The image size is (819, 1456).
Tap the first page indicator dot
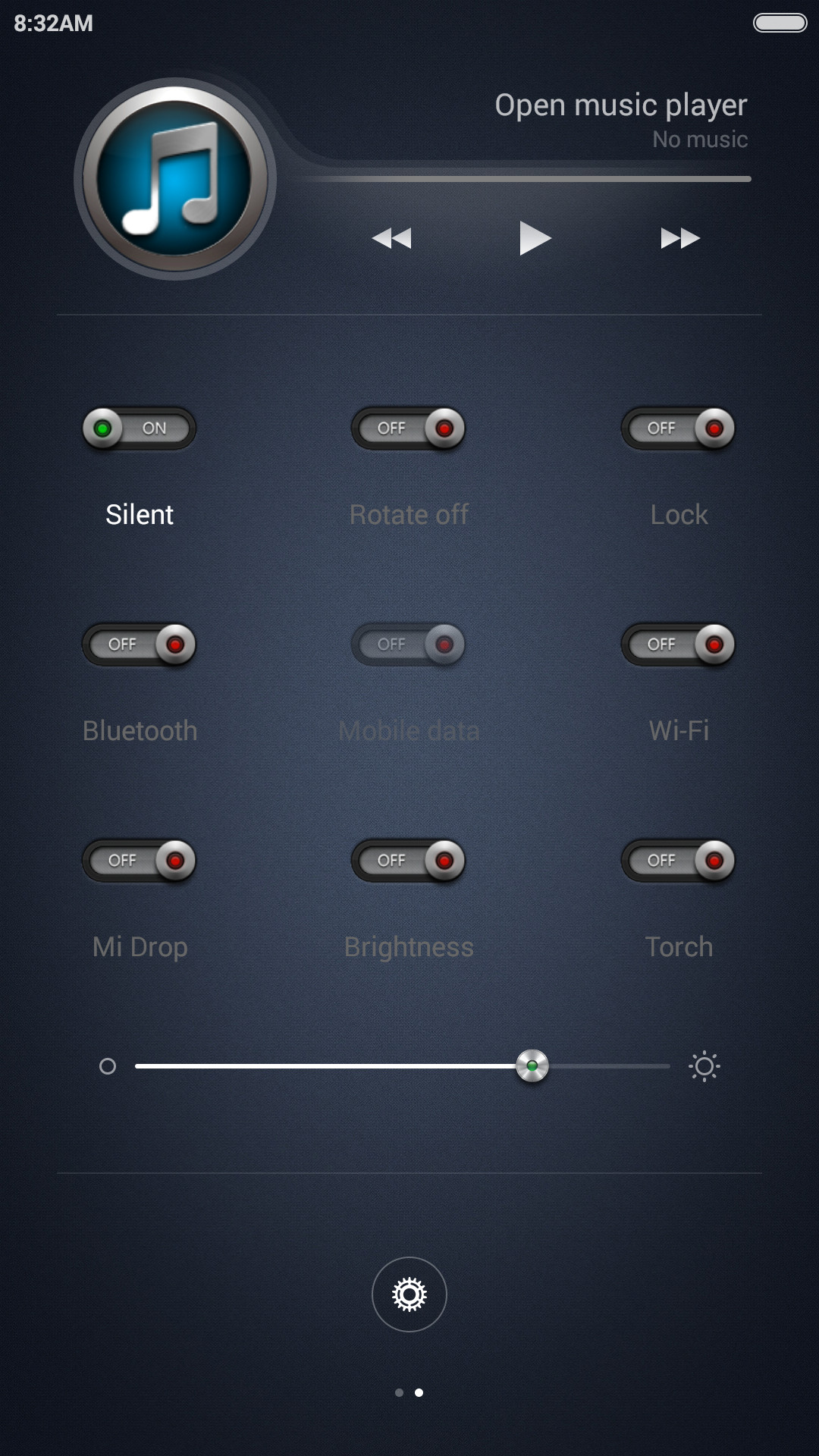[400, 1392]
